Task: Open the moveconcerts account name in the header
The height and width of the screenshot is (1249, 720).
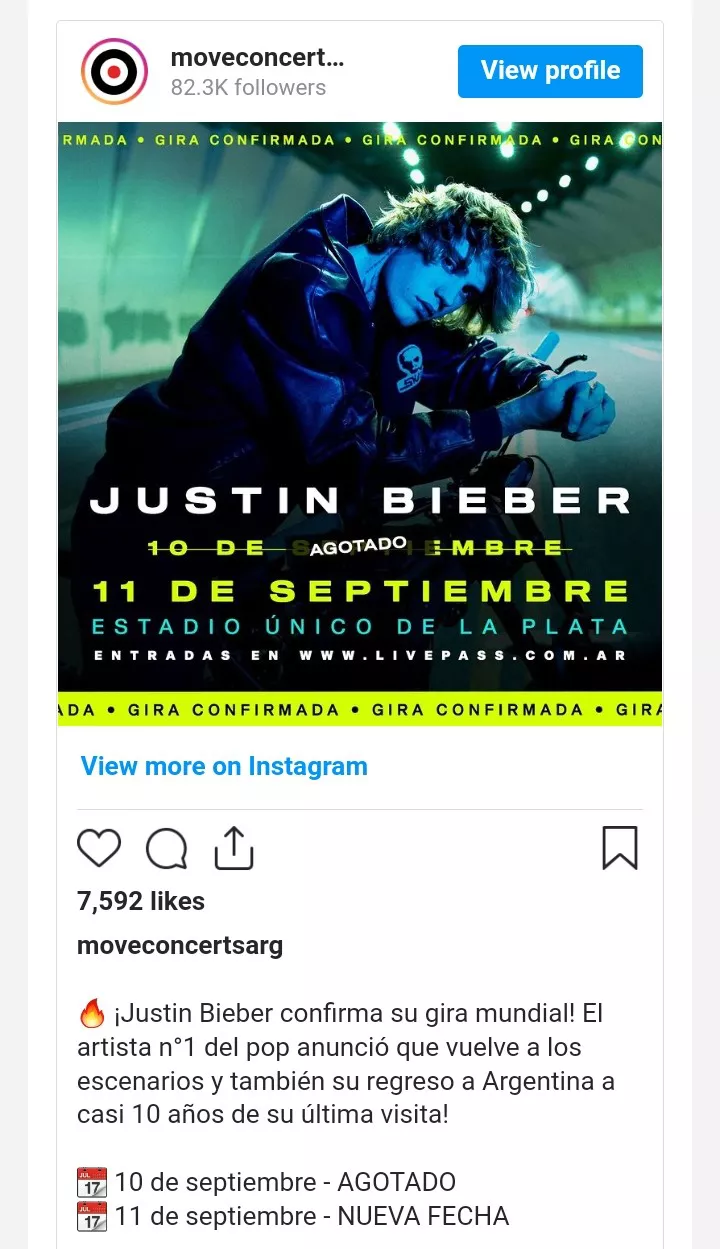Action: [x=257, y=58]
